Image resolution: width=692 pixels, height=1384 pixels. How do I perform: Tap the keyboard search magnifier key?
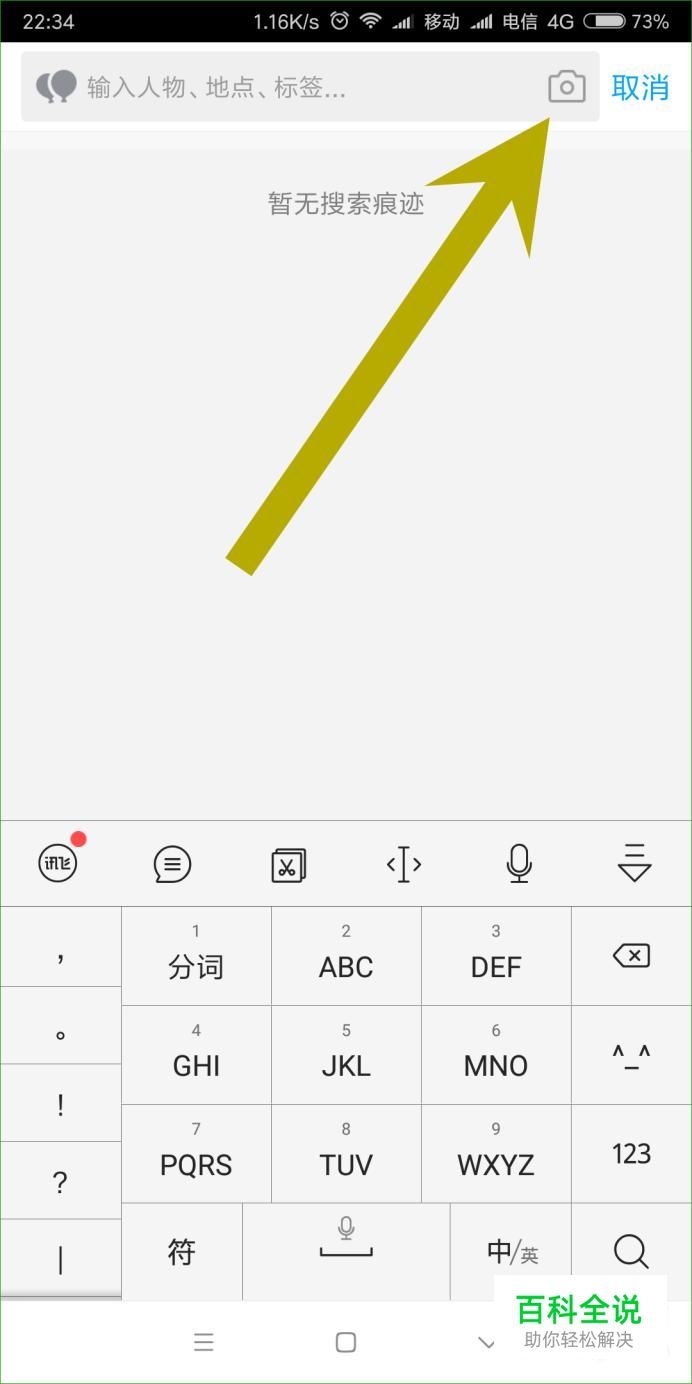631,1251
